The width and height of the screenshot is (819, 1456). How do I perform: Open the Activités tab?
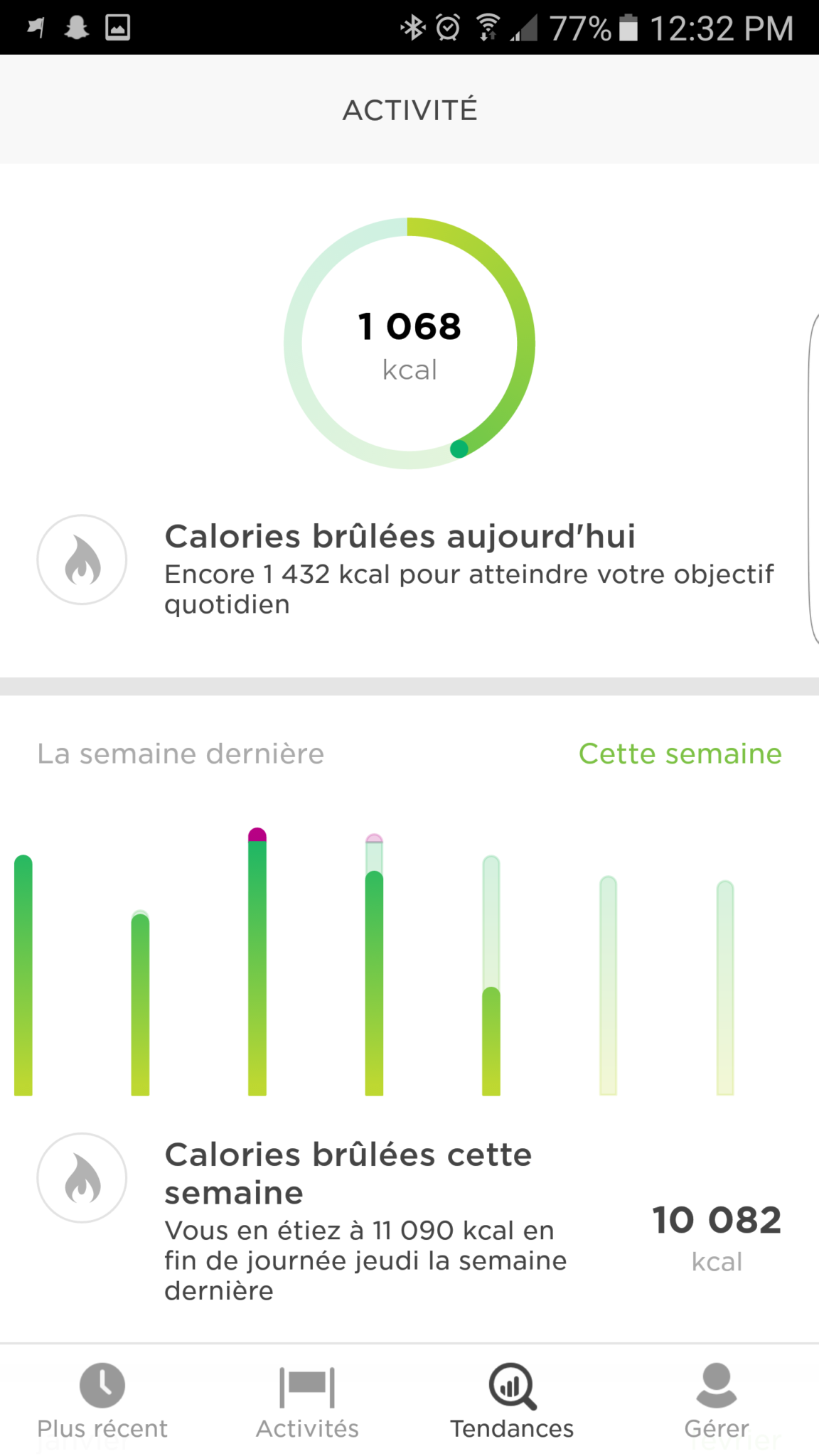pos(307,1399)
